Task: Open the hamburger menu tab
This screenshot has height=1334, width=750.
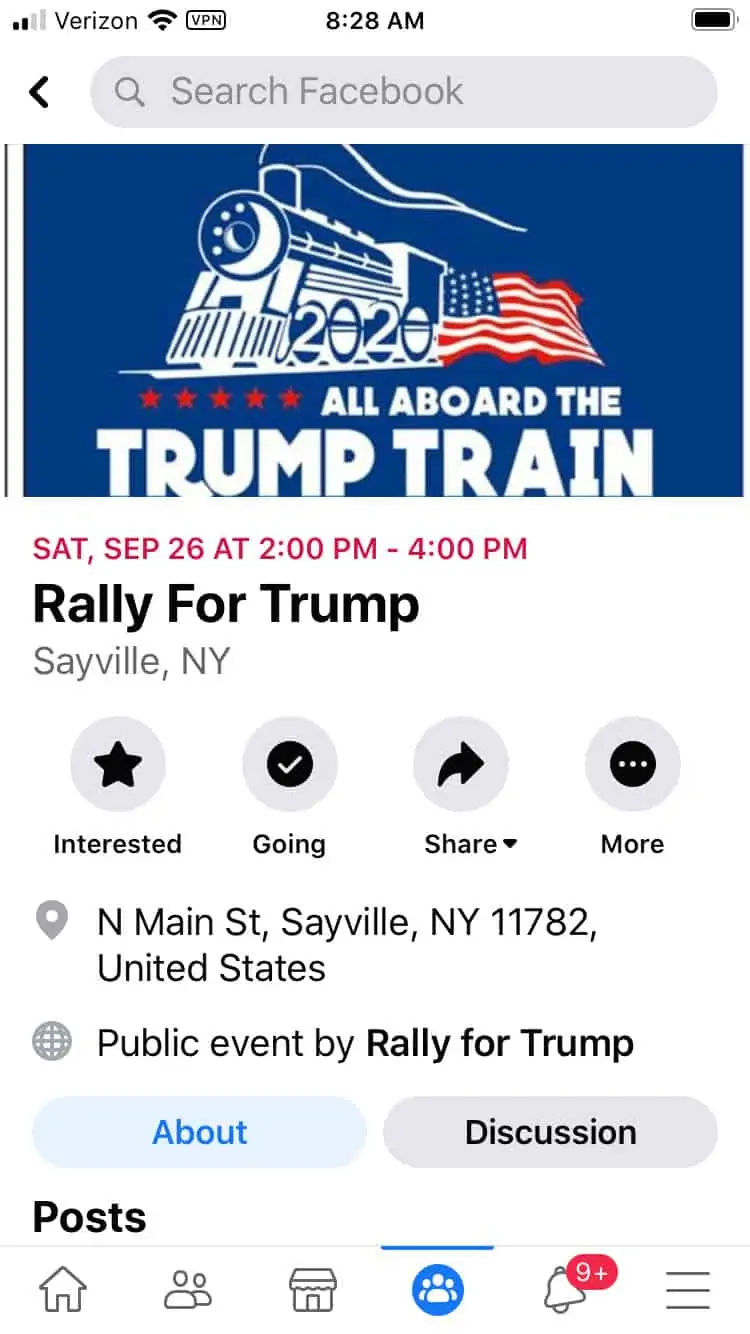Action: tap(688, 1290)
